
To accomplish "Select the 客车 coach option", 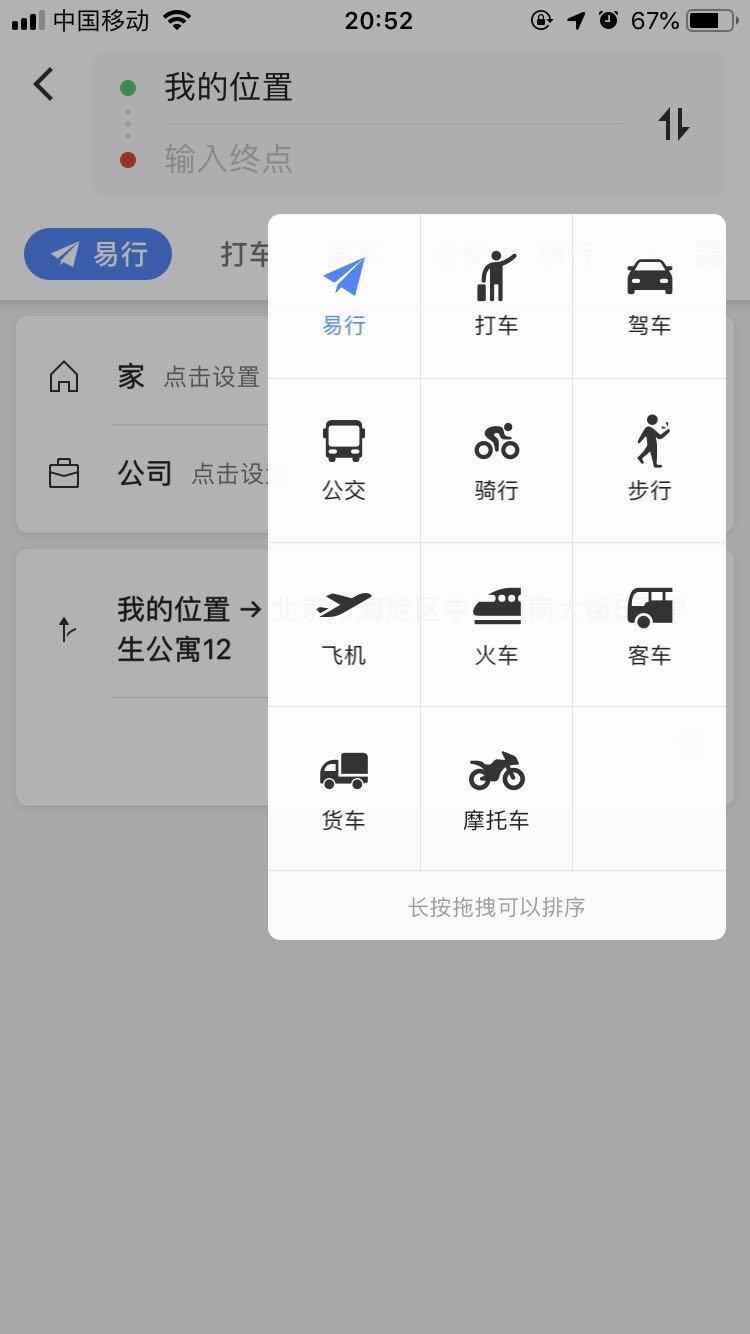I will (649, 625).
